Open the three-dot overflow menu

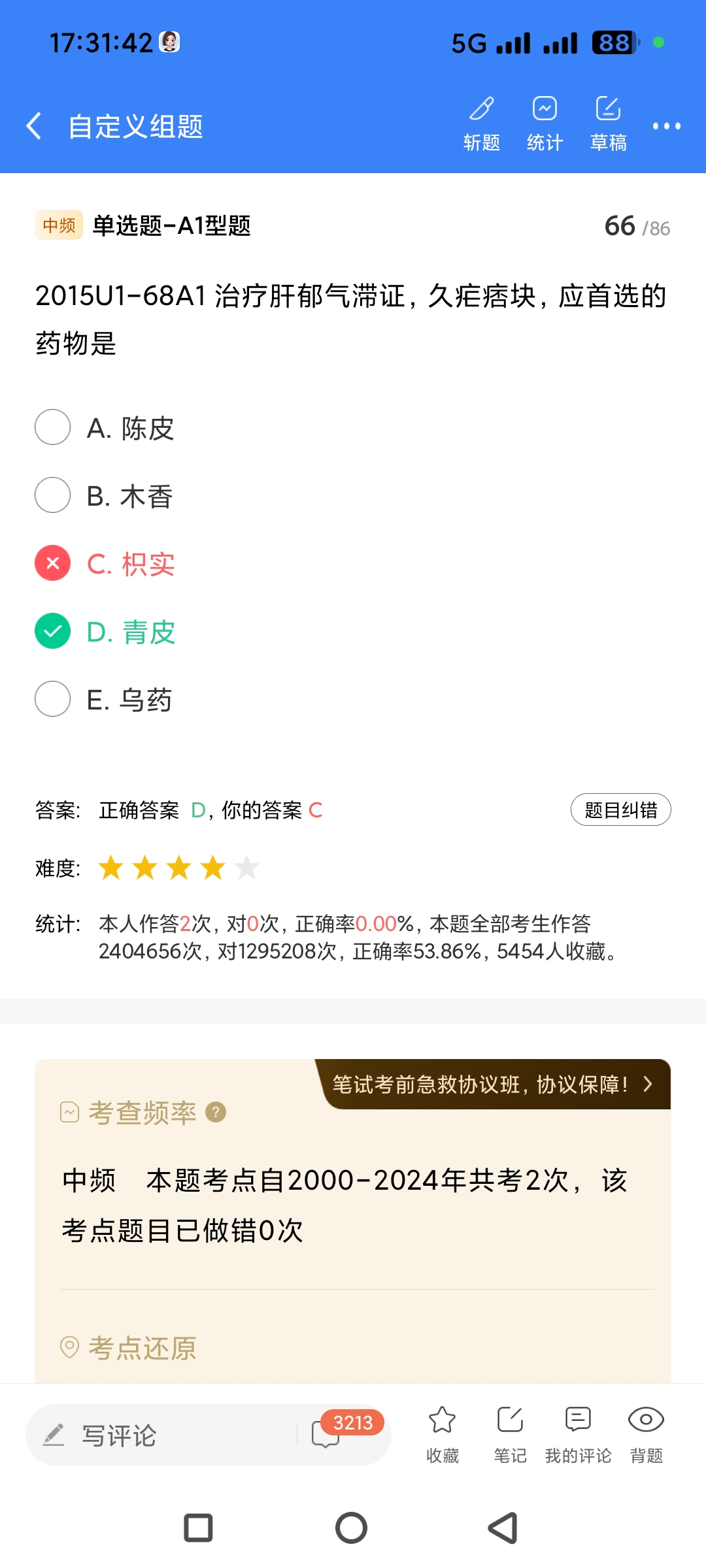click(666, 126)
